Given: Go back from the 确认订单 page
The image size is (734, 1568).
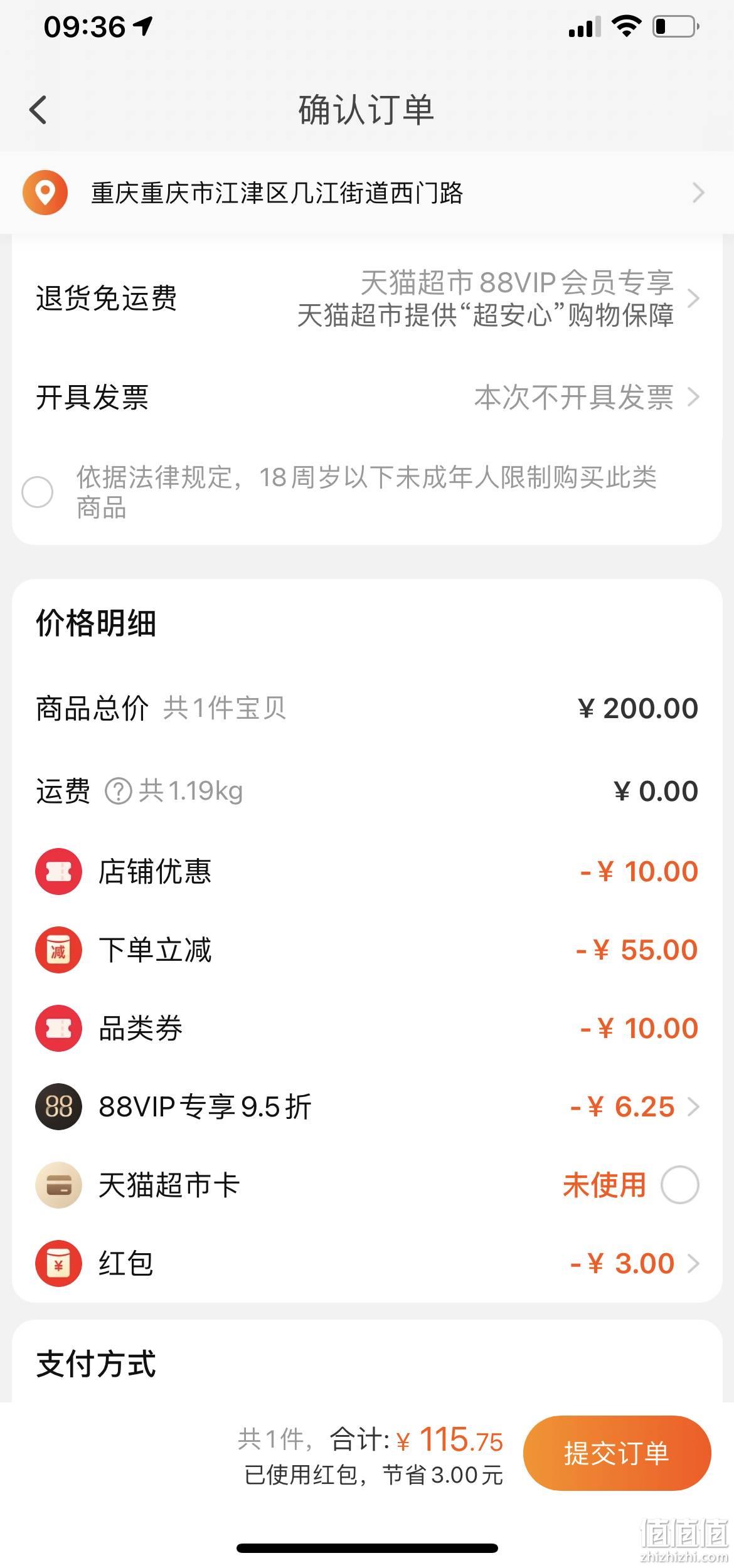Looking at the screenshot, I should point(38,110).
